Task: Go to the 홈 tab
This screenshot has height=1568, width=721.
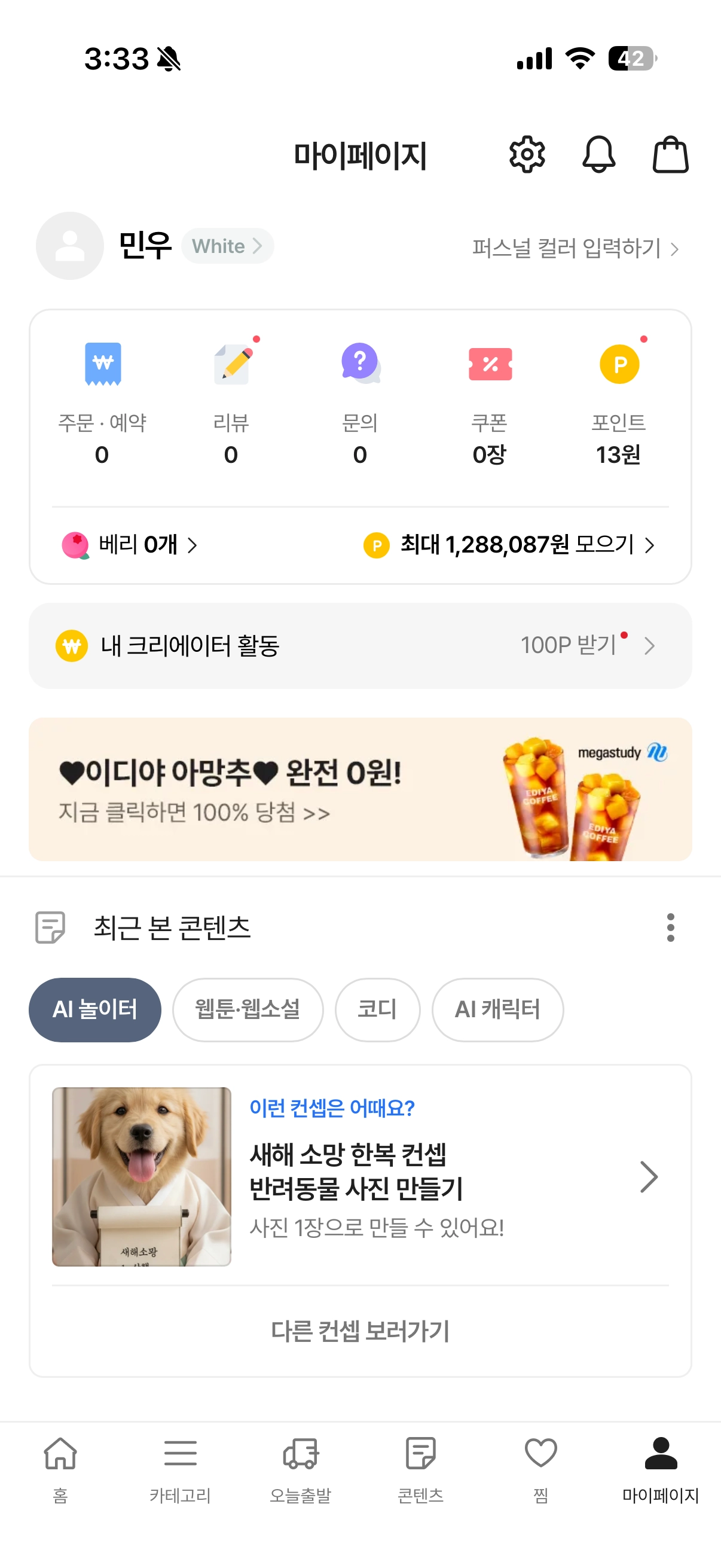Action: [60, 1468]
